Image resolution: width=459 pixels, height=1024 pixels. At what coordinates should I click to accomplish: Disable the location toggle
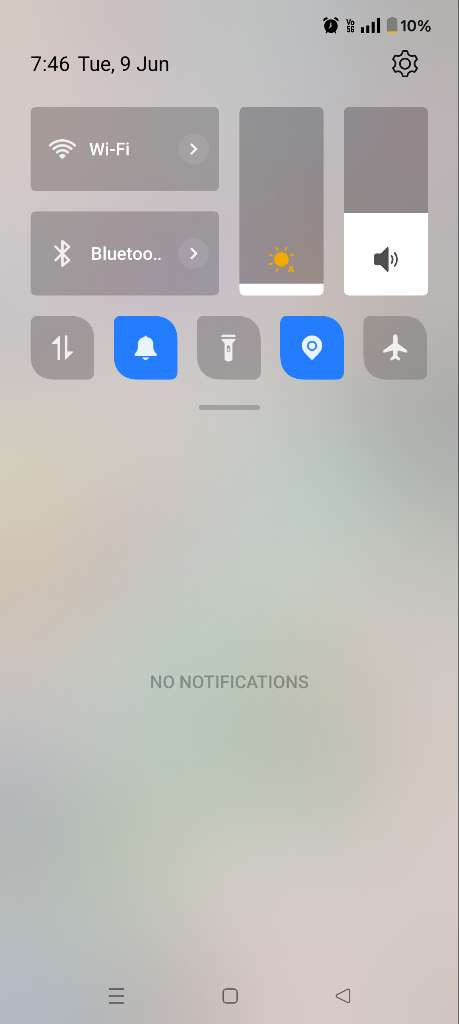(x=312, y=347)
